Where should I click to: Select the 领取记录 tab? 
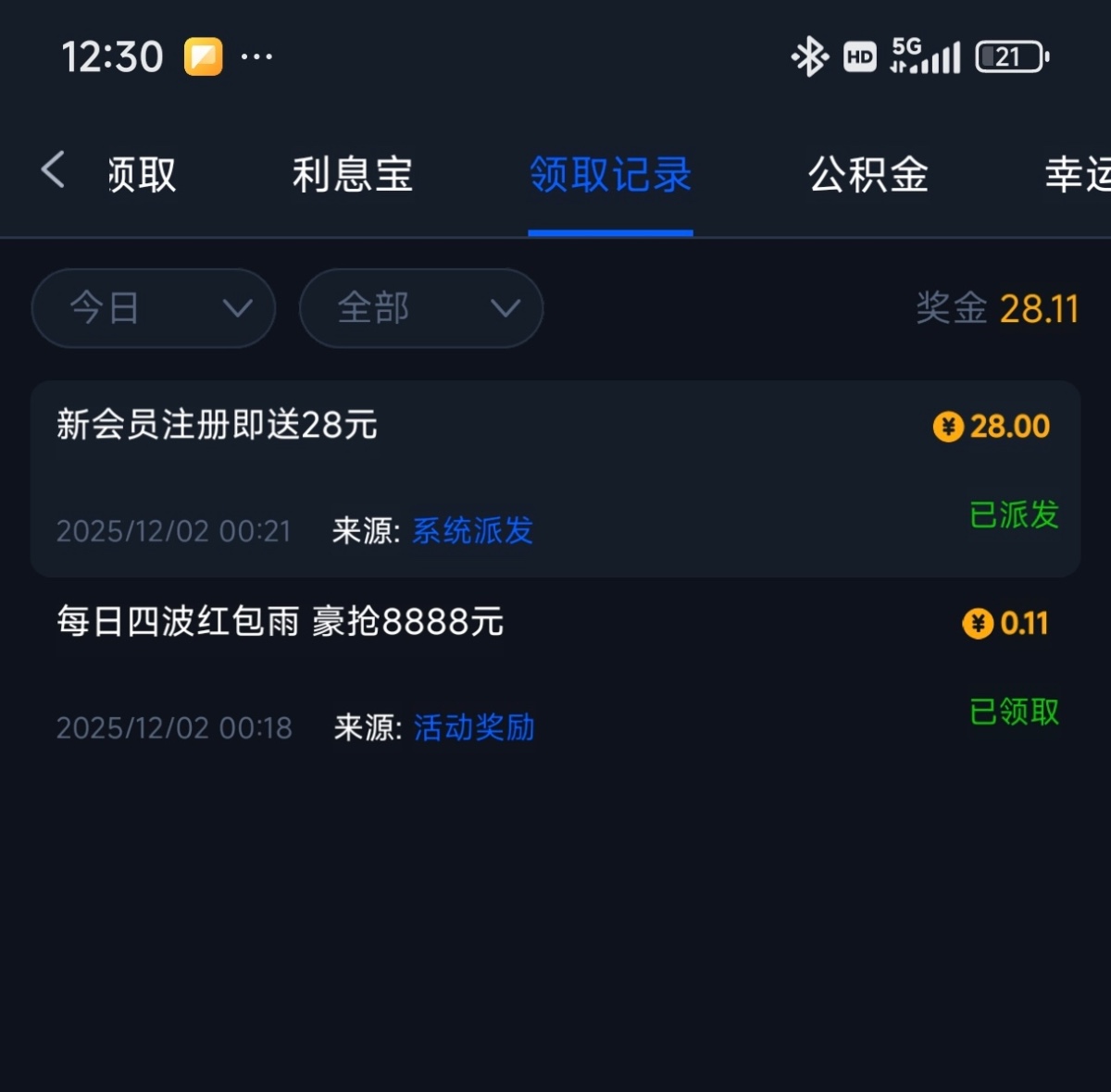610,175
